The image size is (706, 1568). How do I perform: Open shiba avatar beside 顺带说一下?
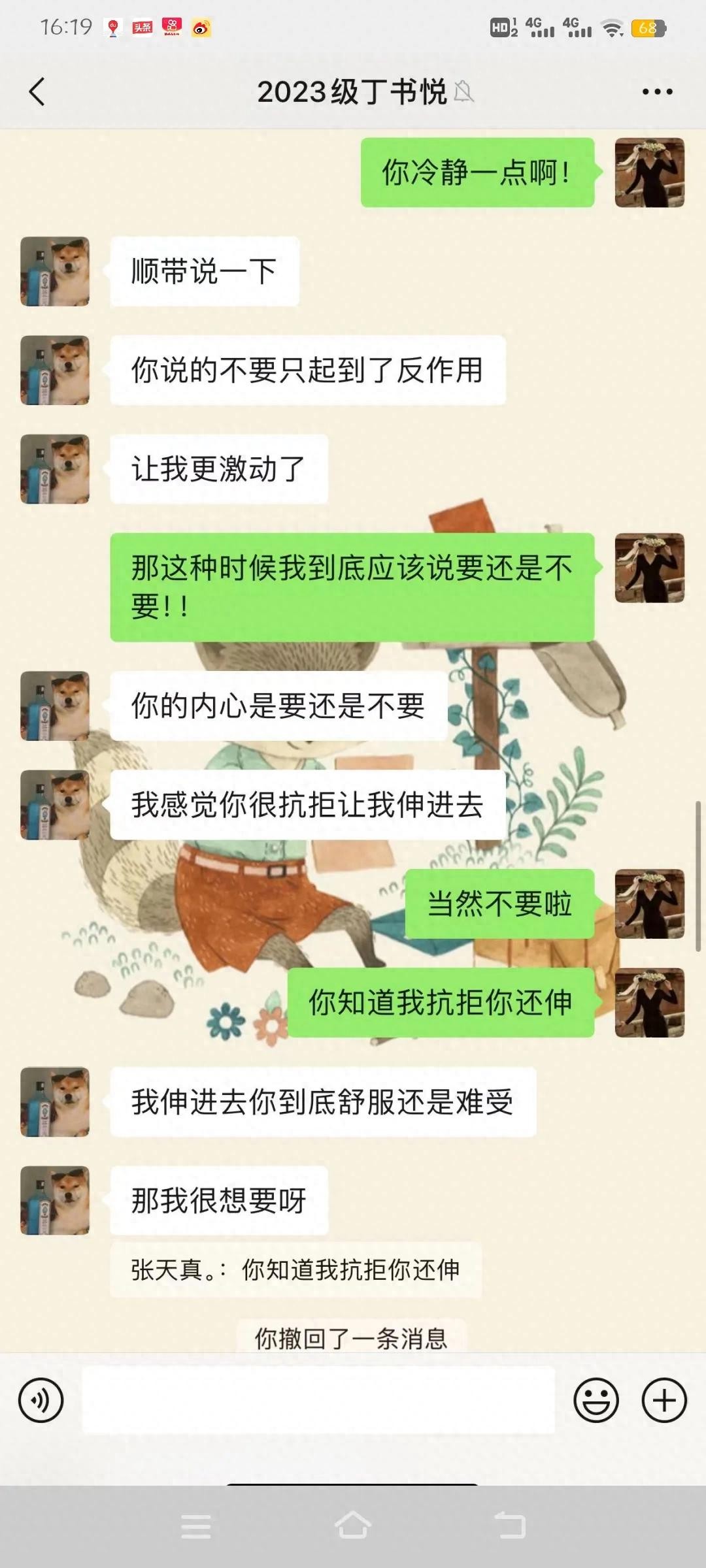[x=55, y=271]
